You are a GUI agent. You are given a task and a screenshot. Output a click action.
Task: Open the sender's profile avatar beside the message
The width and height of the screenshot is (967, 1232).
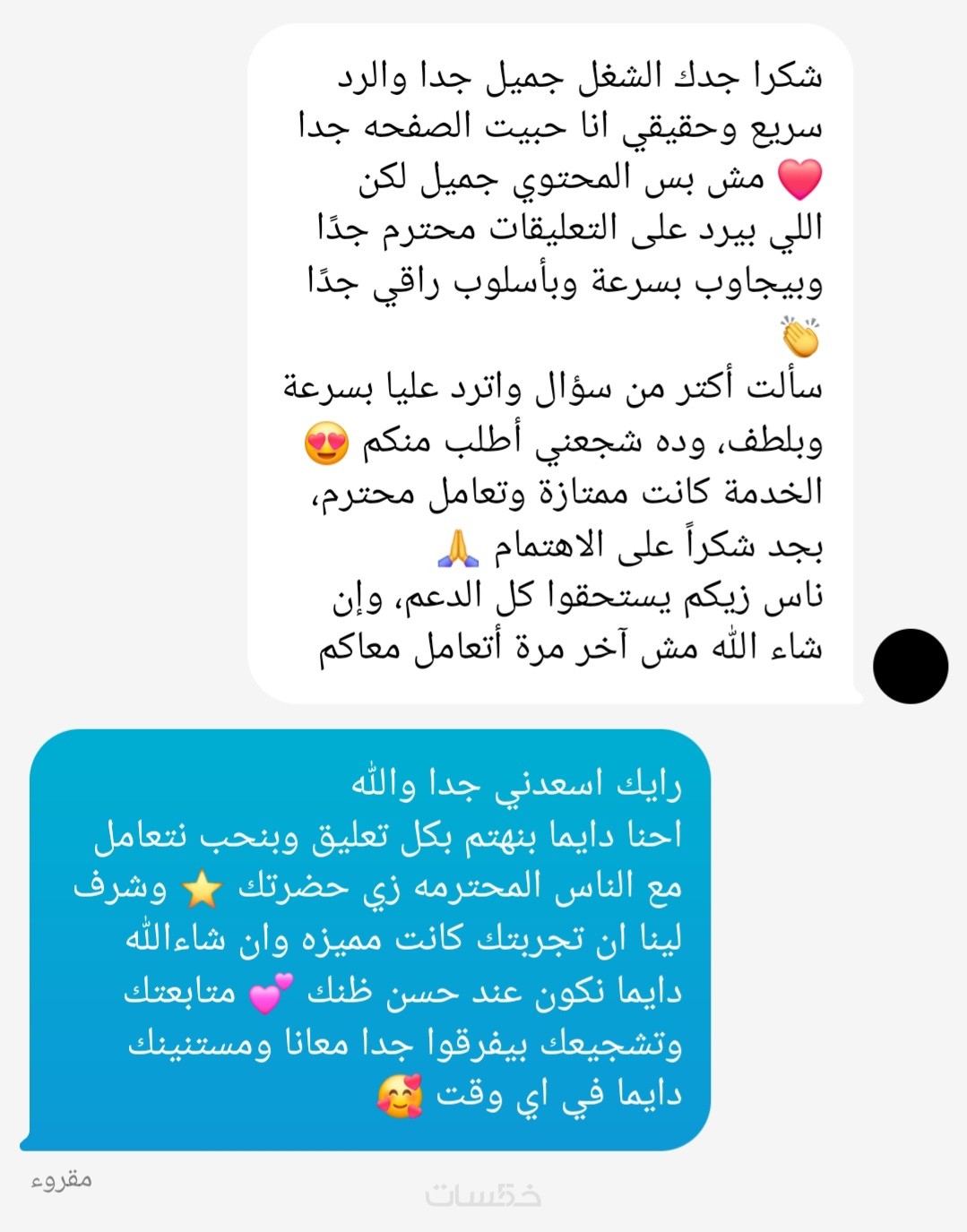coord(910,666)
